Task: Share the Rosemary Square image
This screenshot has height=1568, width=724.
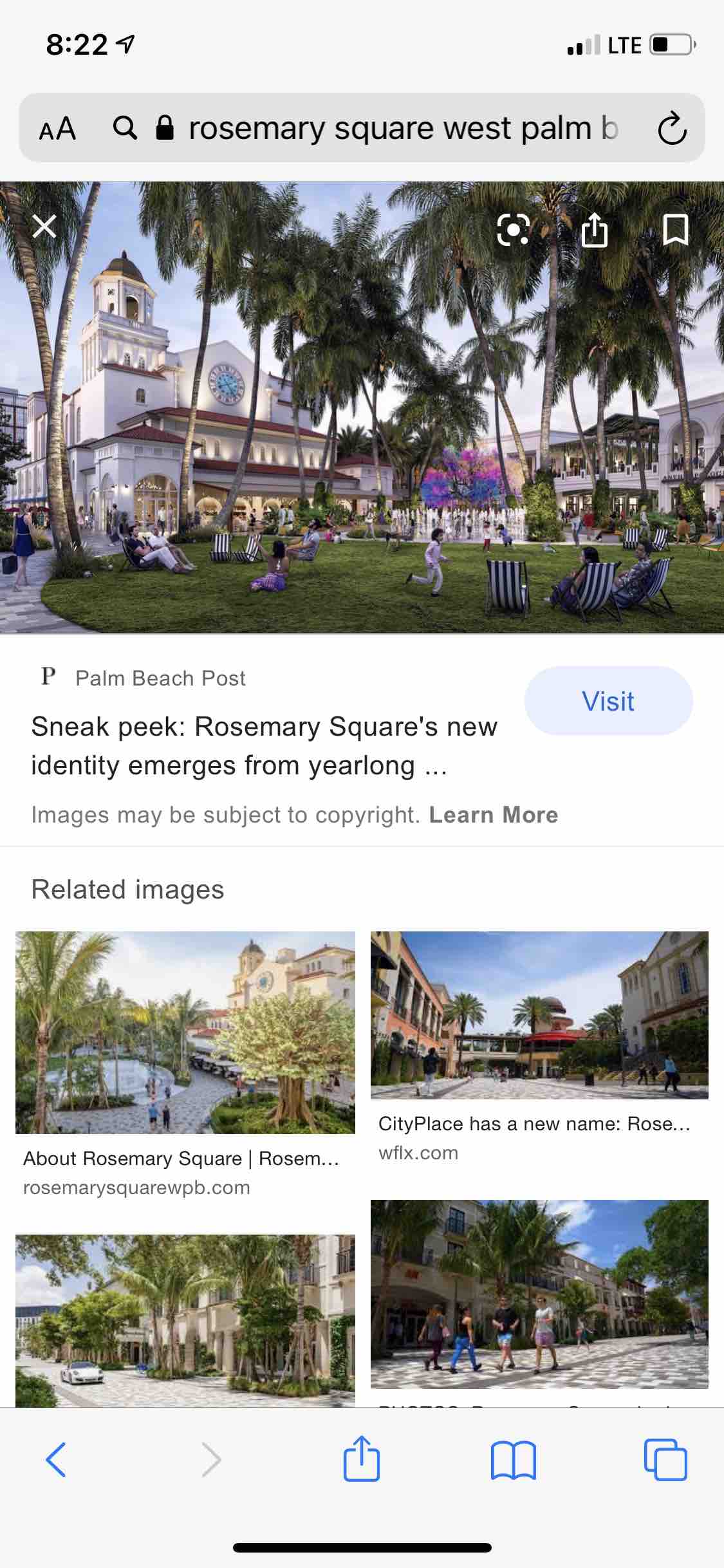Action: click(x=594, y=230)
